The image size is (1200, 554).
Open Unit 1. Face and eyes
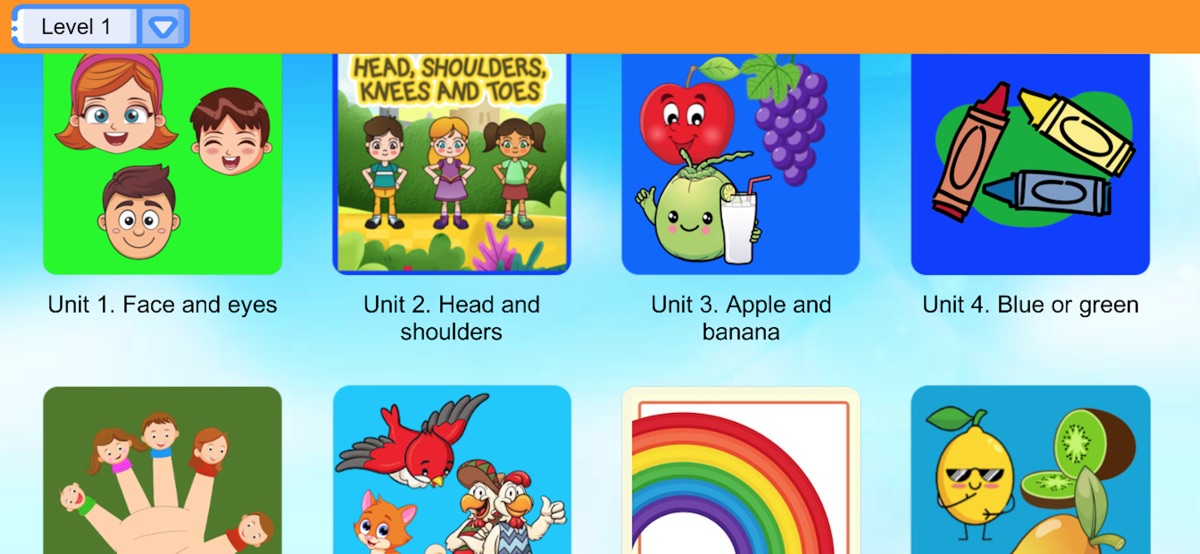click(162, 165)
